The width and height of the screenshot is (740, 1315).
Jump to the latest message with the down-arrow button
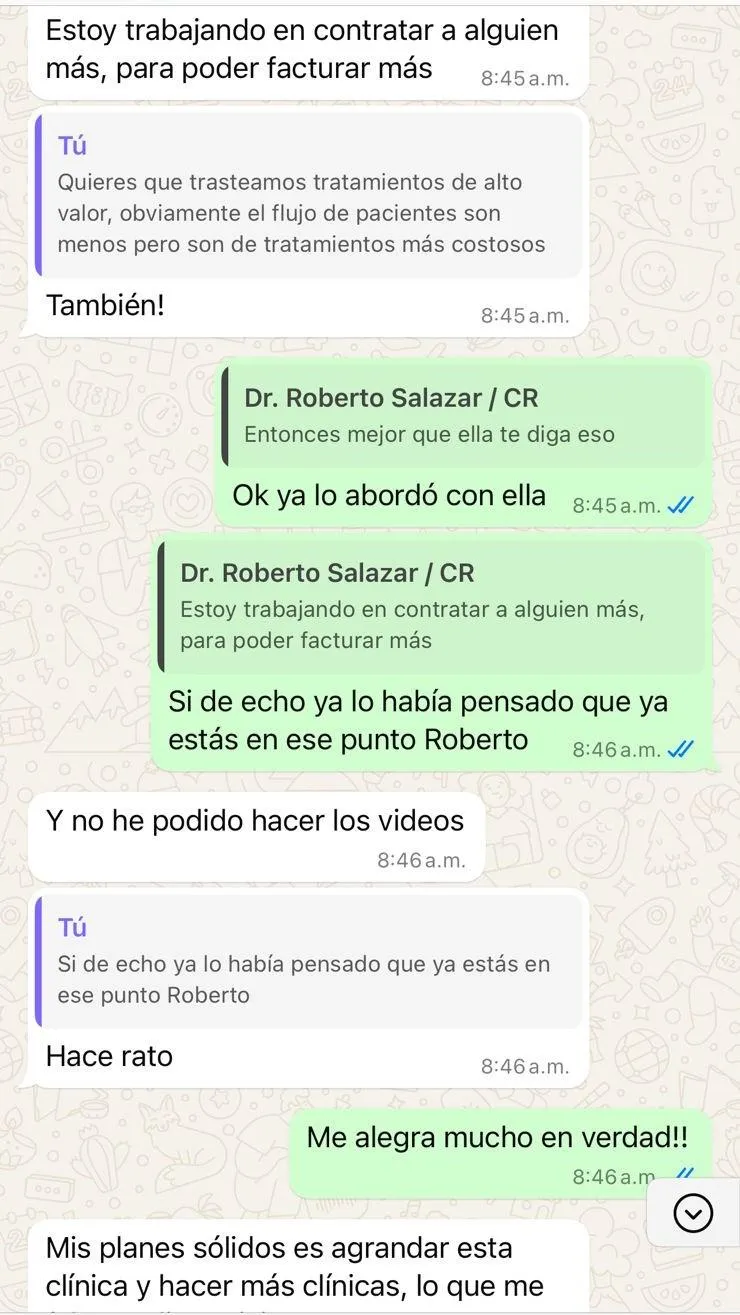pyautogui.click(x=693, y=1213)
